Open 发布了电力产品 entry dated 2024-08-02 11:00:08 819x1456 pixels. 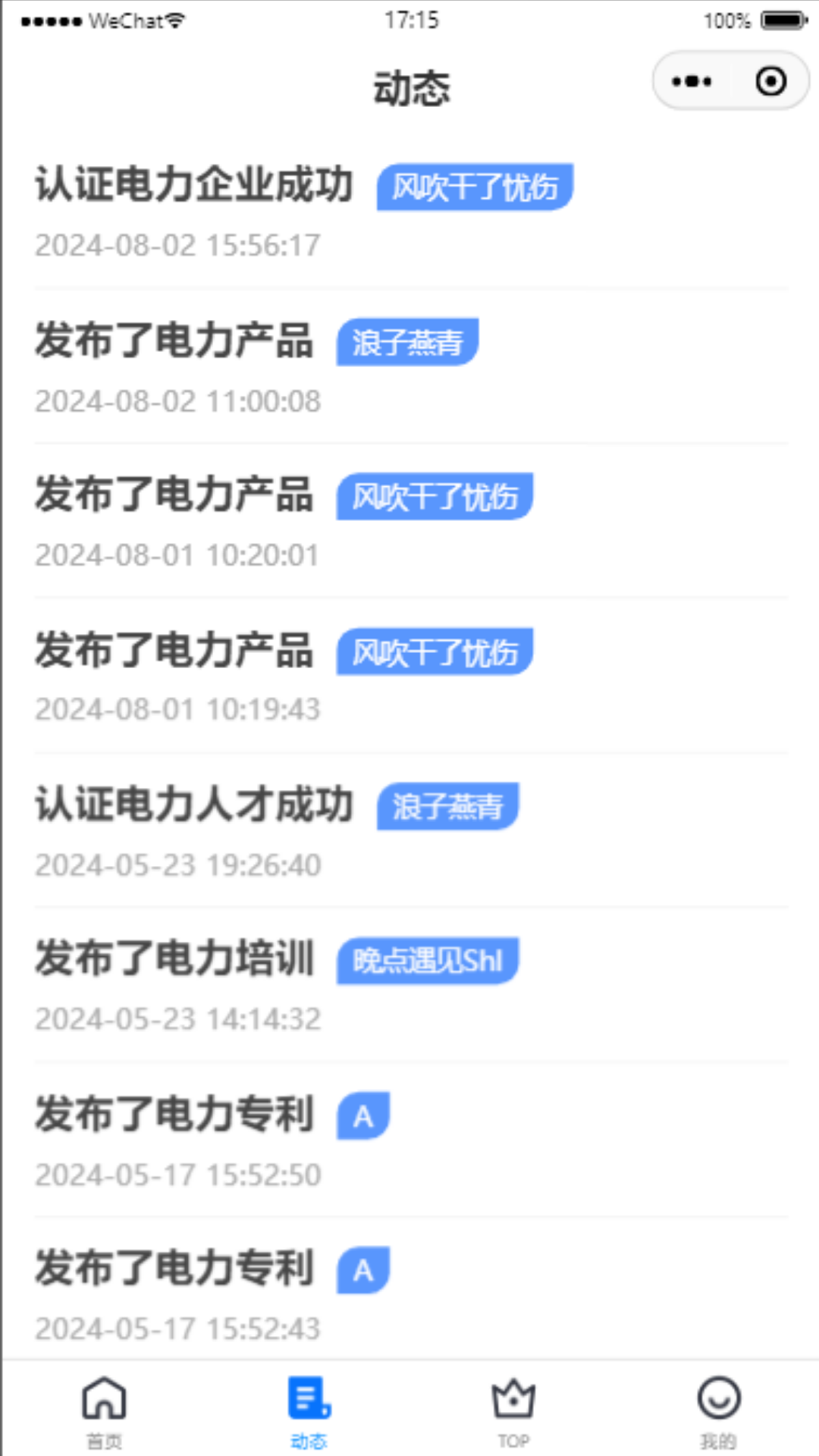[x=174, y=341]
